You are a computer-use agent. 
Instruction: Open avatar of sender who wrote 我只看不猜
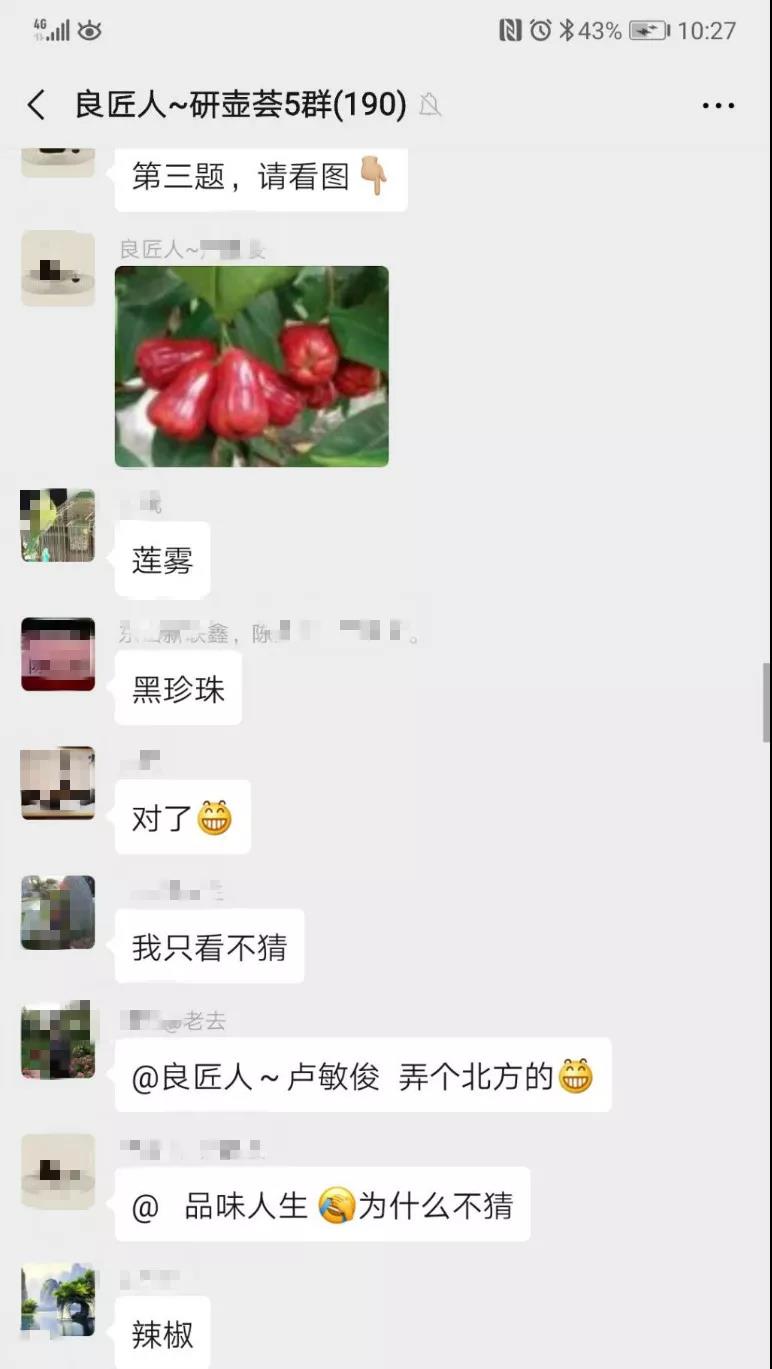click(58, 912)
